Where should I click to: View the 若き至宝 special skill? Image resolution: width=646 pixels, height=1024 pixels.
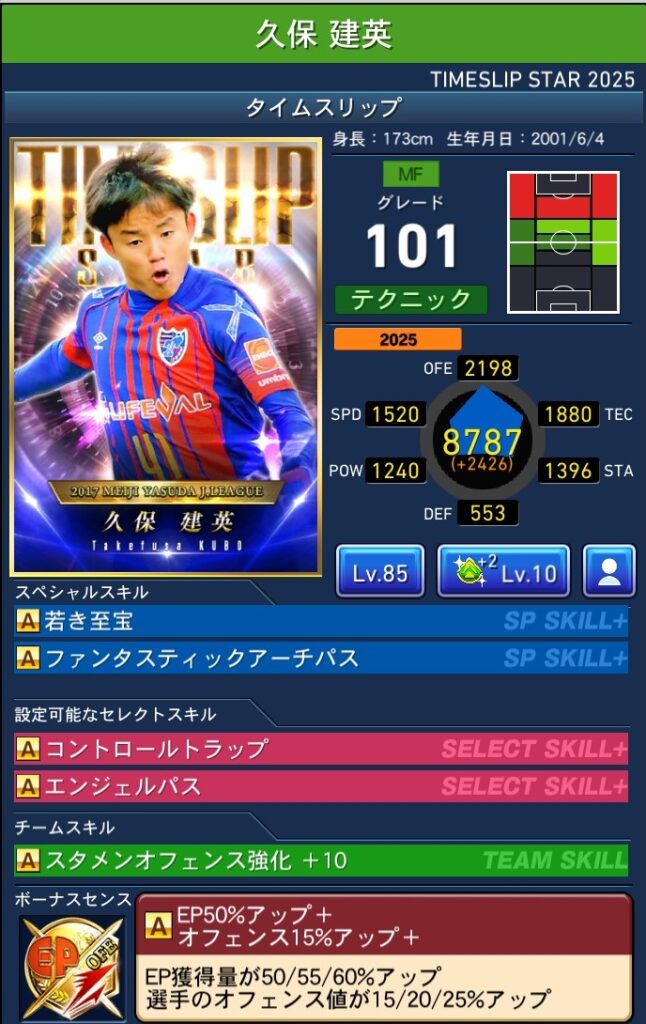pyautogui.click(x=321, y=622)
